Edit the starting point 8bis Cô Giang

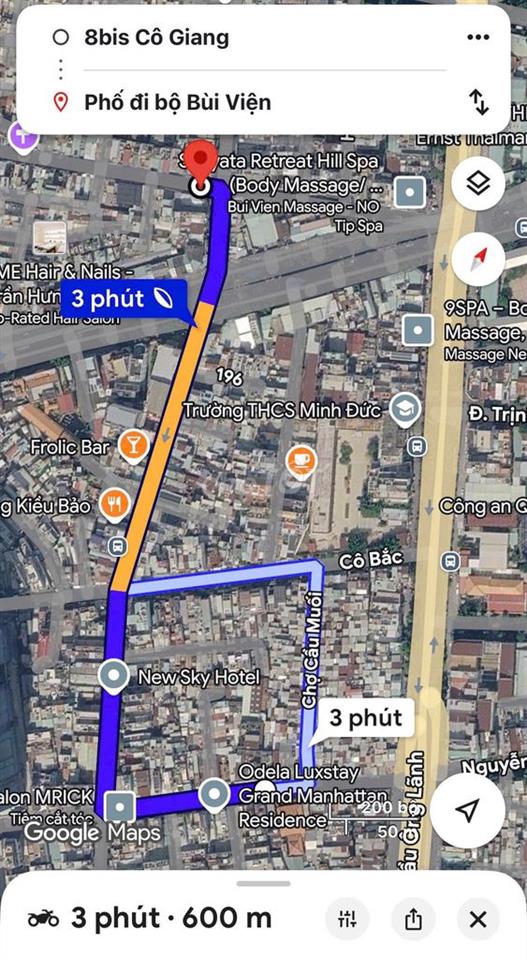click(x=157, y=38)
